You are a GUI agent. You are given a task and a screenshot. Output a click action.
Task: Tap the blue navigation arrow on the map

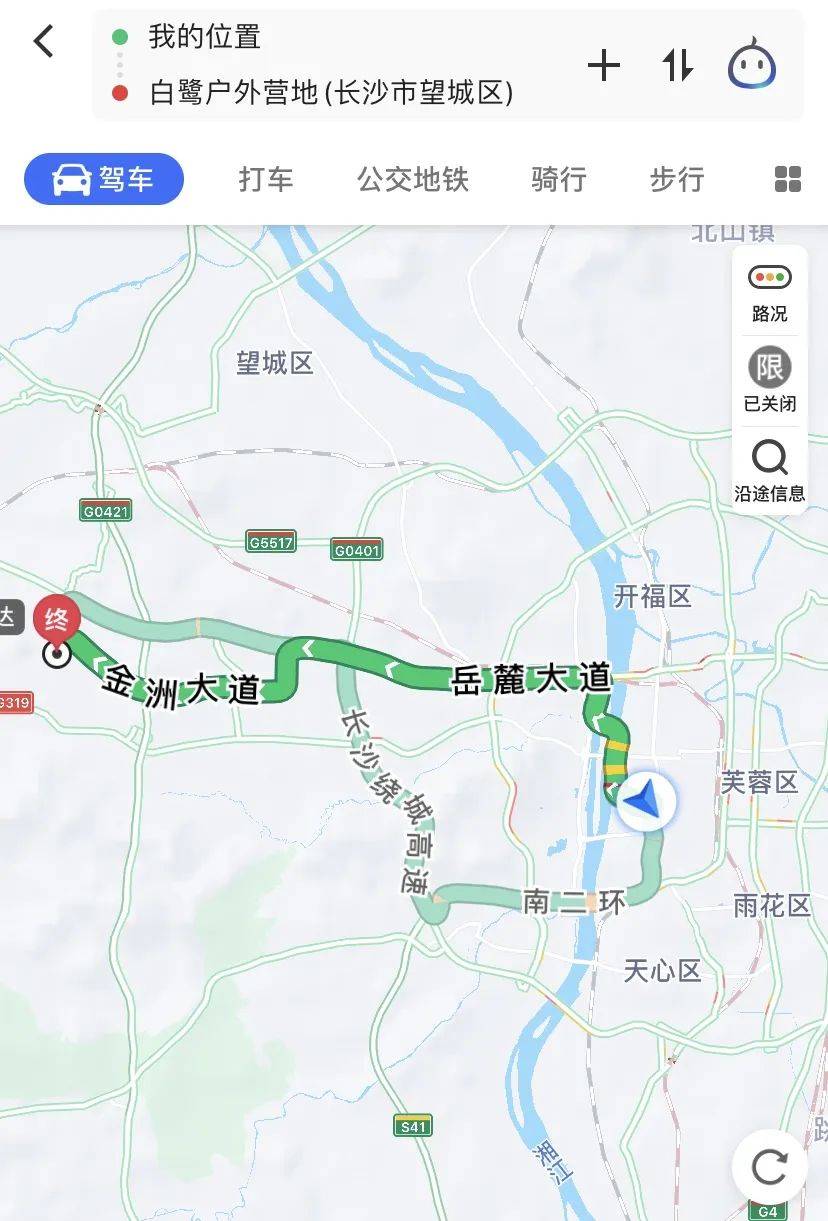pyautogui.click(x=647, y=800)
